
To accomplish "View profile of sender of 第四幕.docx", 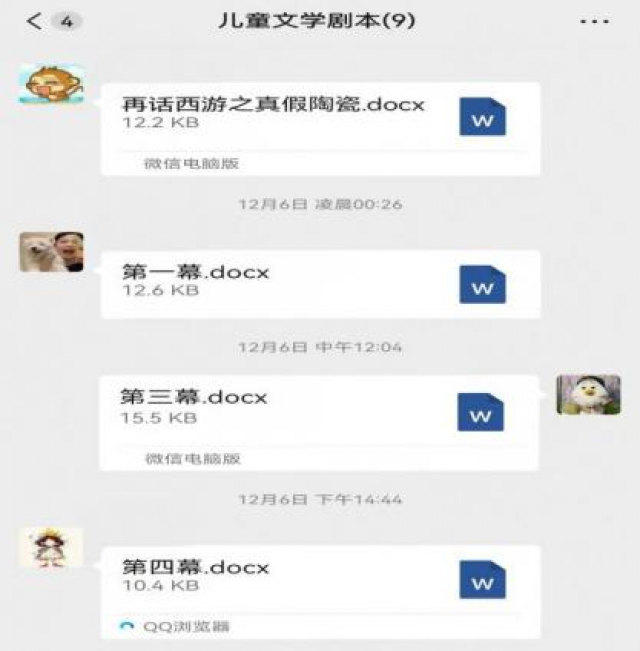I will coord(51,548).
